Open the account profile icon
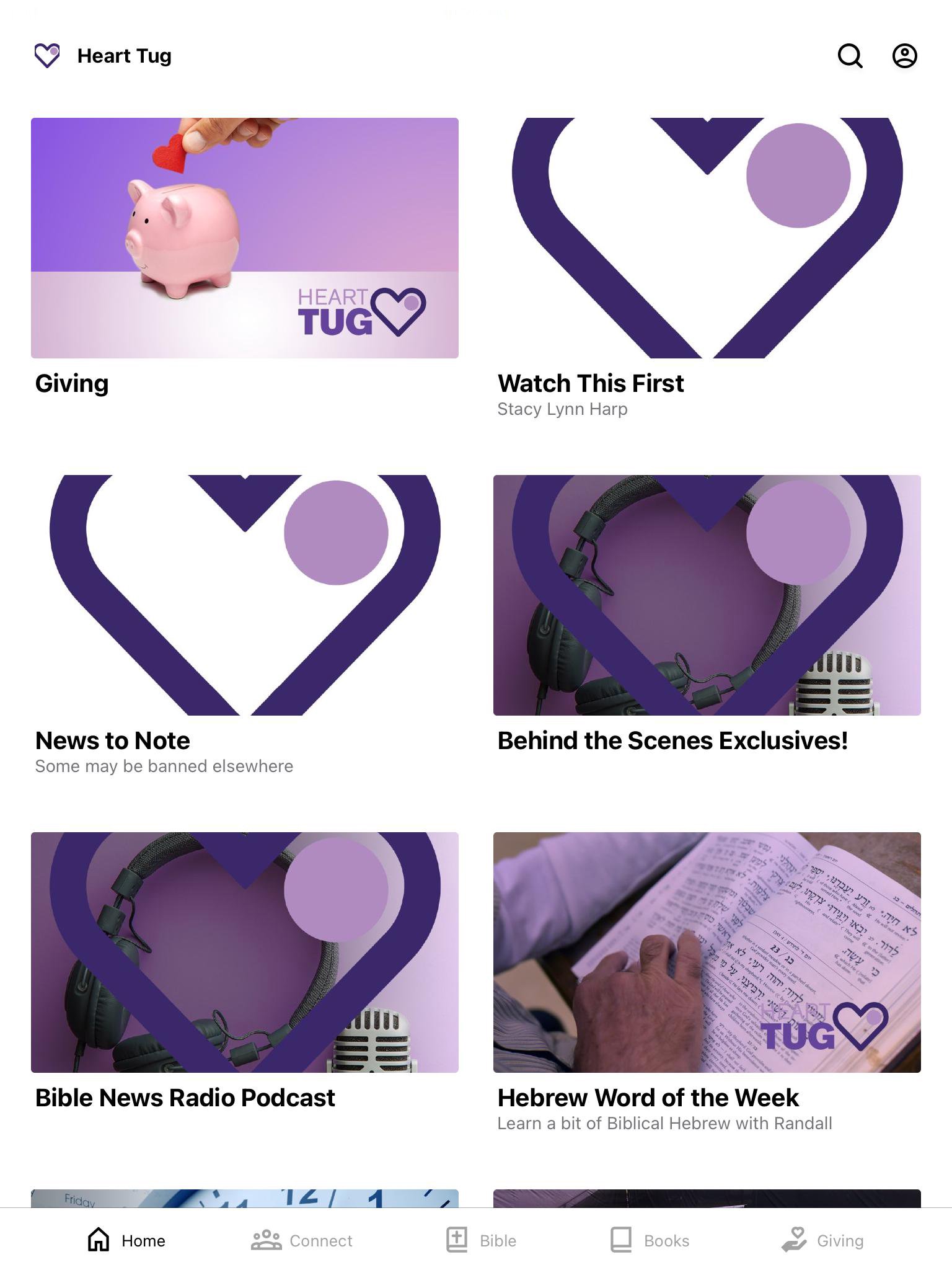This screenshot has width=952, height=1270. 904,56
